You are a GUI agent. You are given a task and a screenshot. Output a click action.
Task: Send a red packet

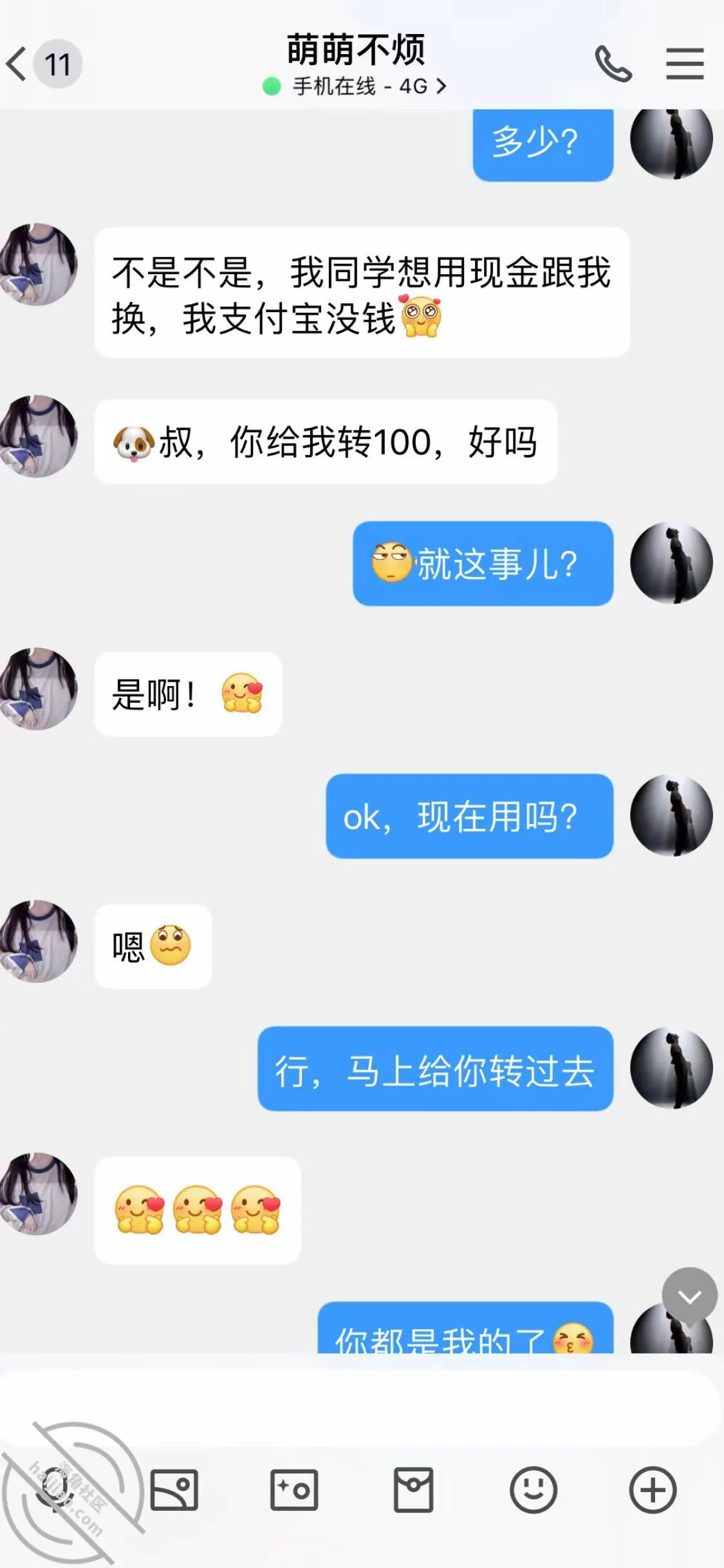coord(413,1489)
